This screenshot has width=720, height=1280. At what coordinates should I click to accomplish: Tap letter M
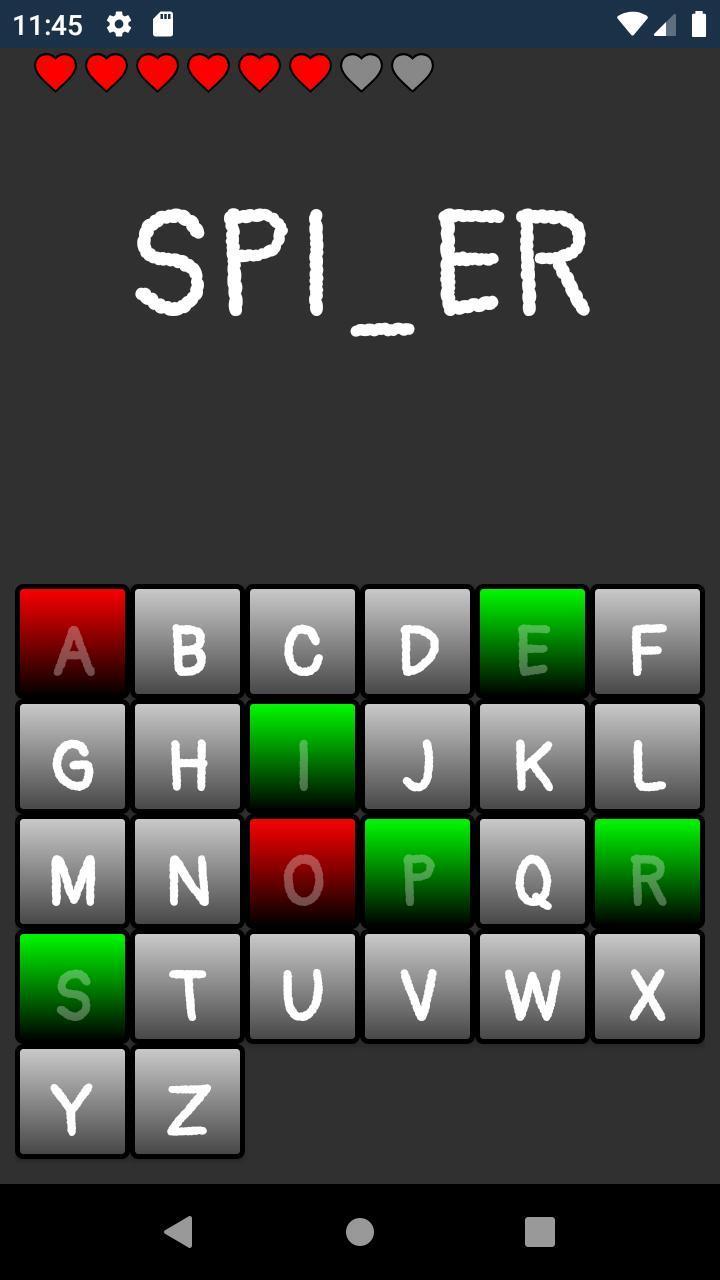coord(73,871)
